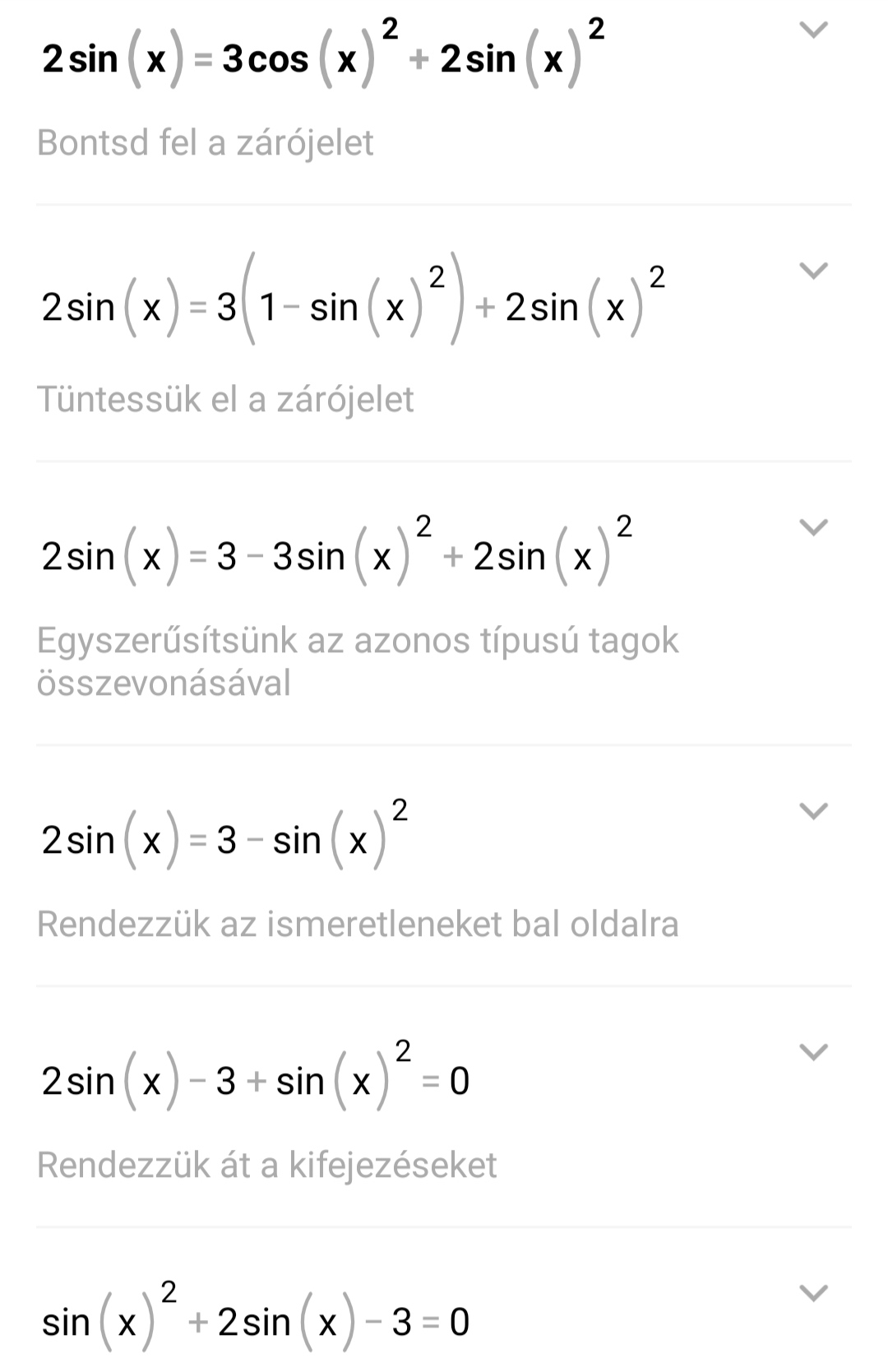Expand the 'Rendezzük az ismeretleneket bal oldalra' step
The image size is (888, 1372).
coord(813,811)
